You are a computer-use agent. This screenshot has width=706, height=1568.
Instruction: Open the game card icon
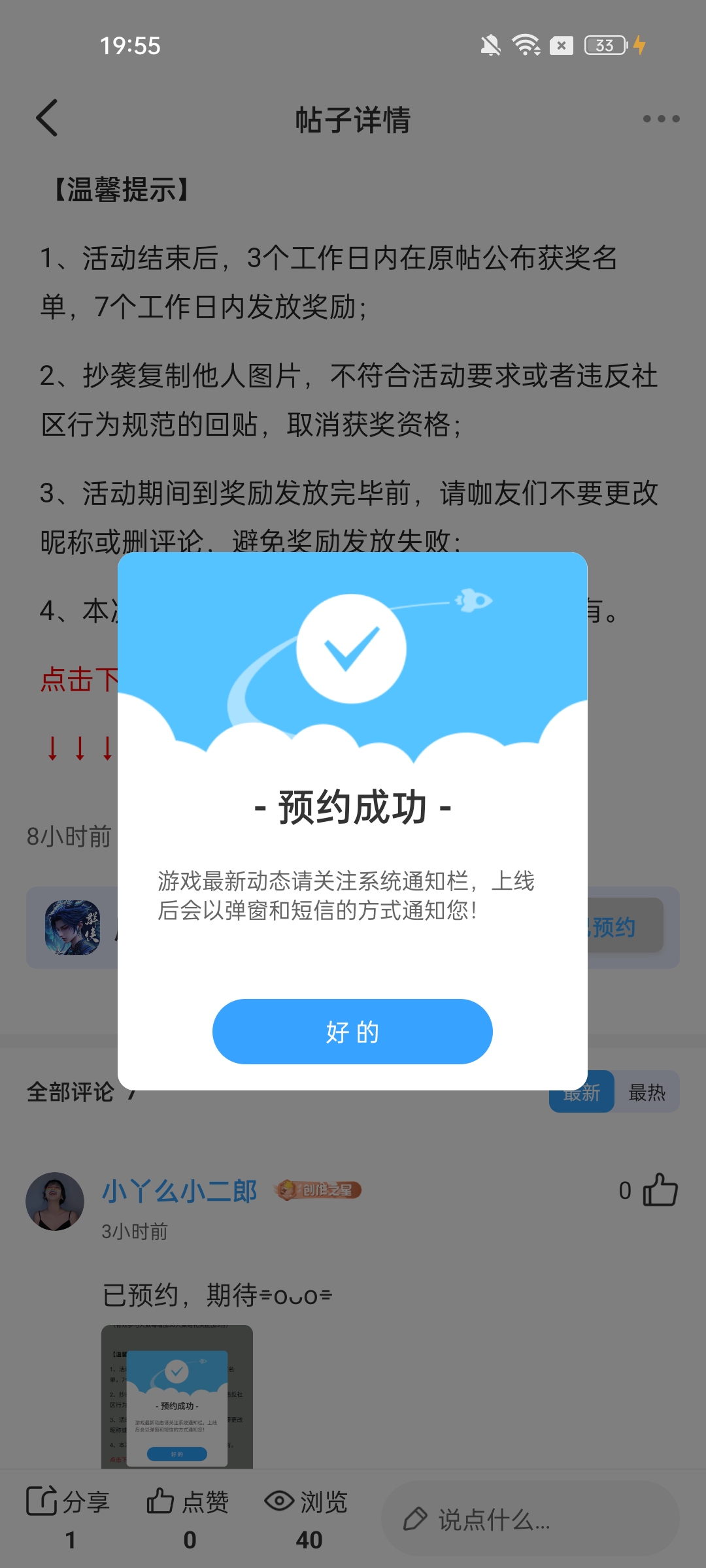coord(73,928)
